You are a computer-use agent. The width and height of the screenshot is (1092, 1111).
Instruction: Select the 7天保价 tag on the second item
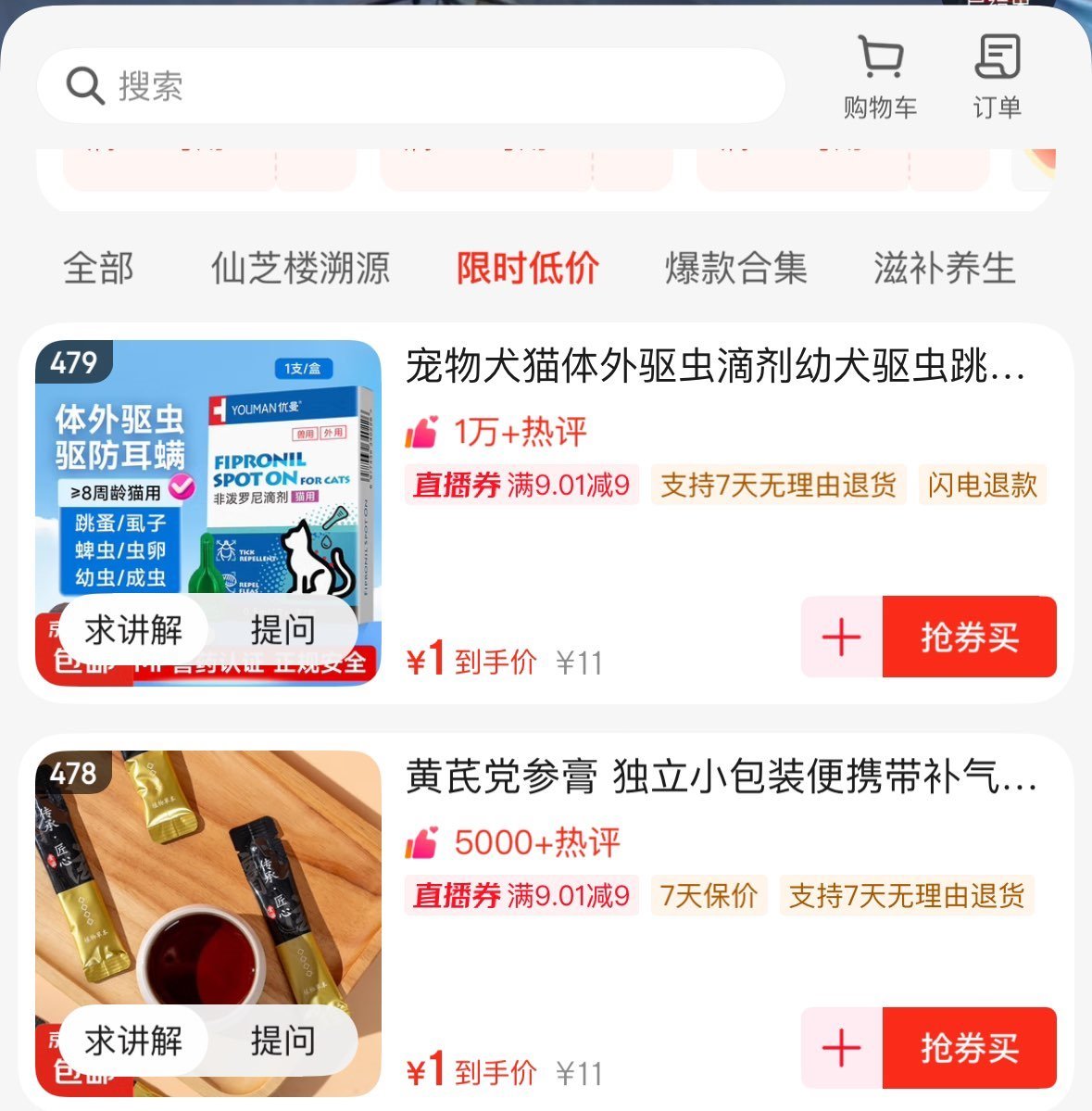point(709,895)
